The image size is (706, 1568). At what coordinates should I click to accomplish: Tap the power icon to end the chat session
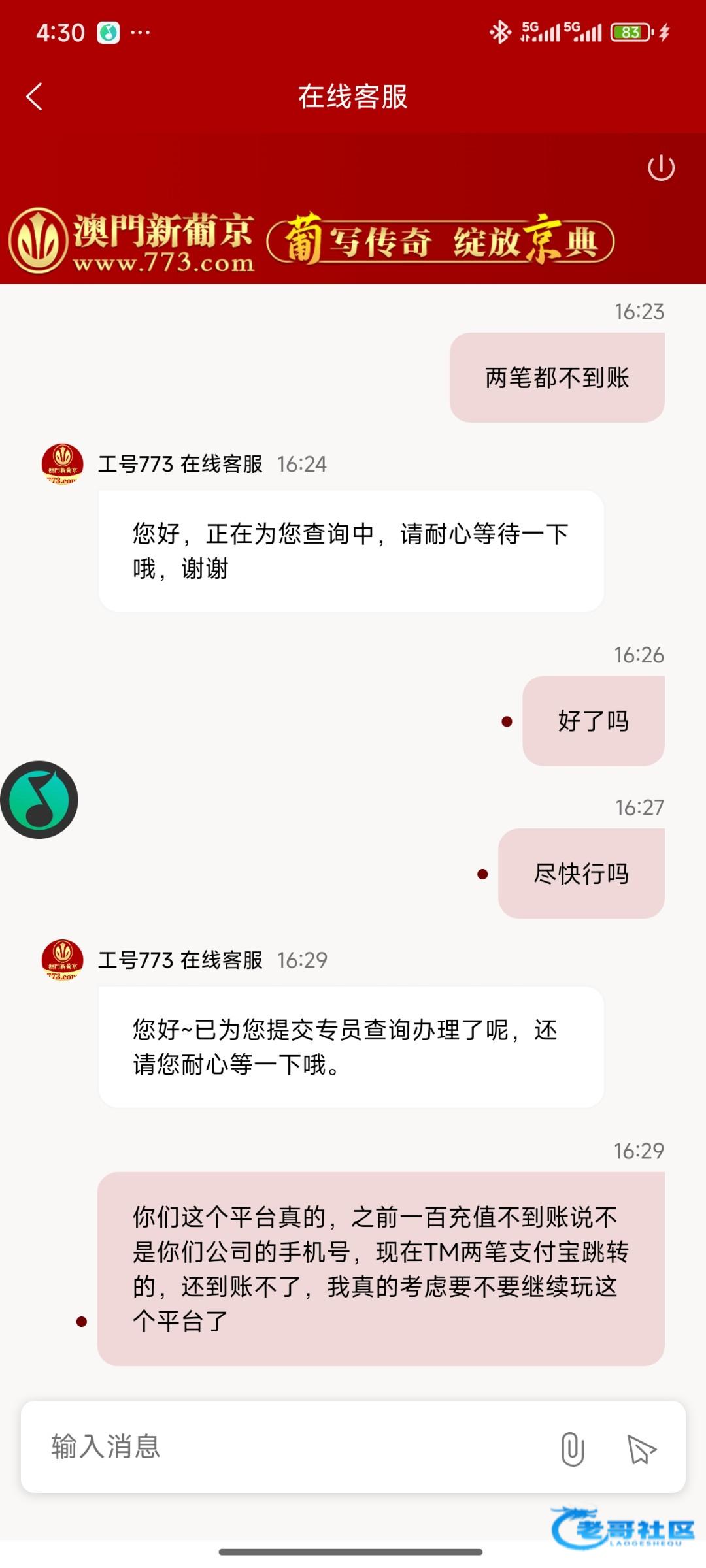point(661,168)
